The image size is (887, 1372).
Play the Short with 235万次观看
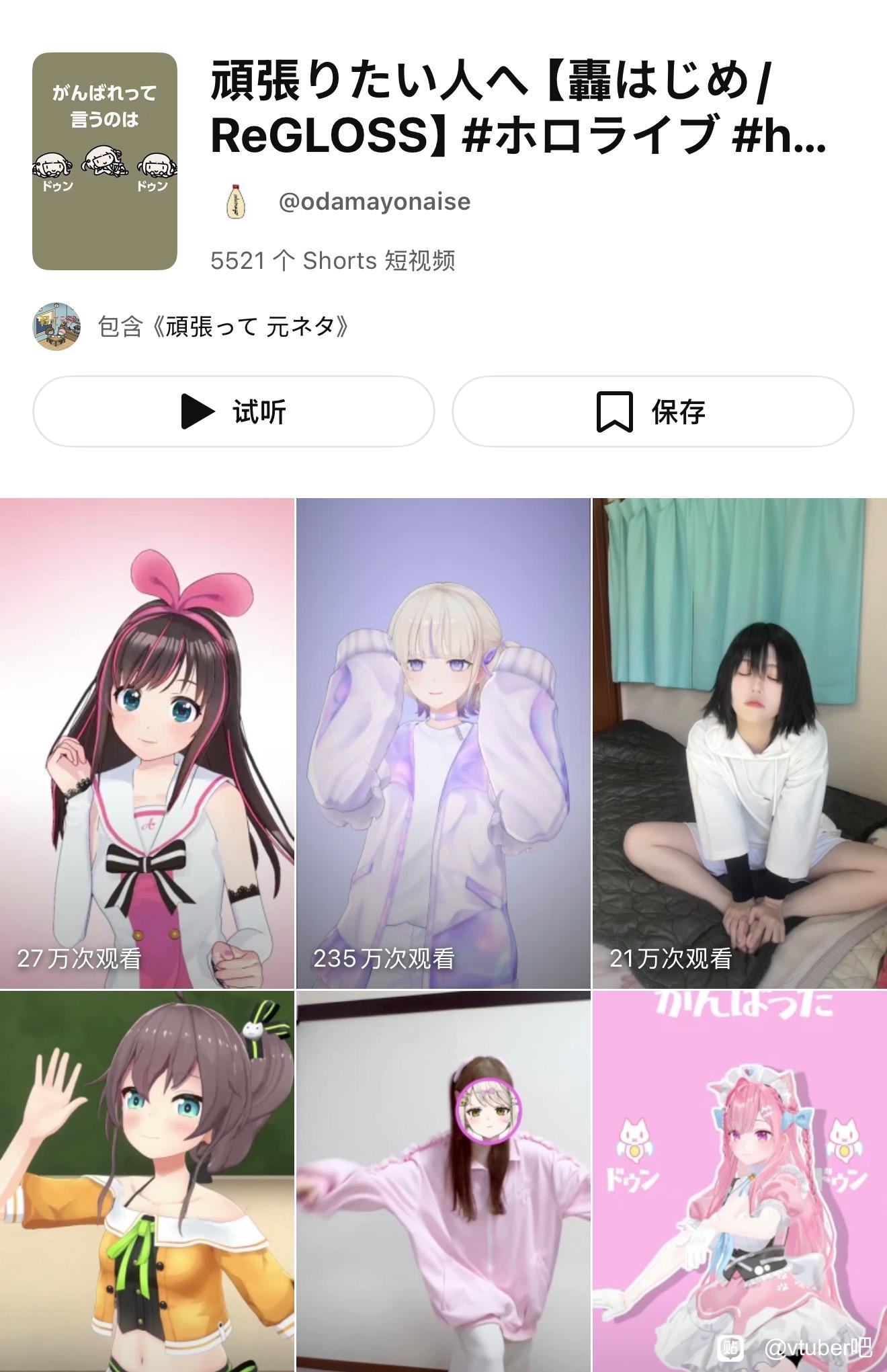443,743
